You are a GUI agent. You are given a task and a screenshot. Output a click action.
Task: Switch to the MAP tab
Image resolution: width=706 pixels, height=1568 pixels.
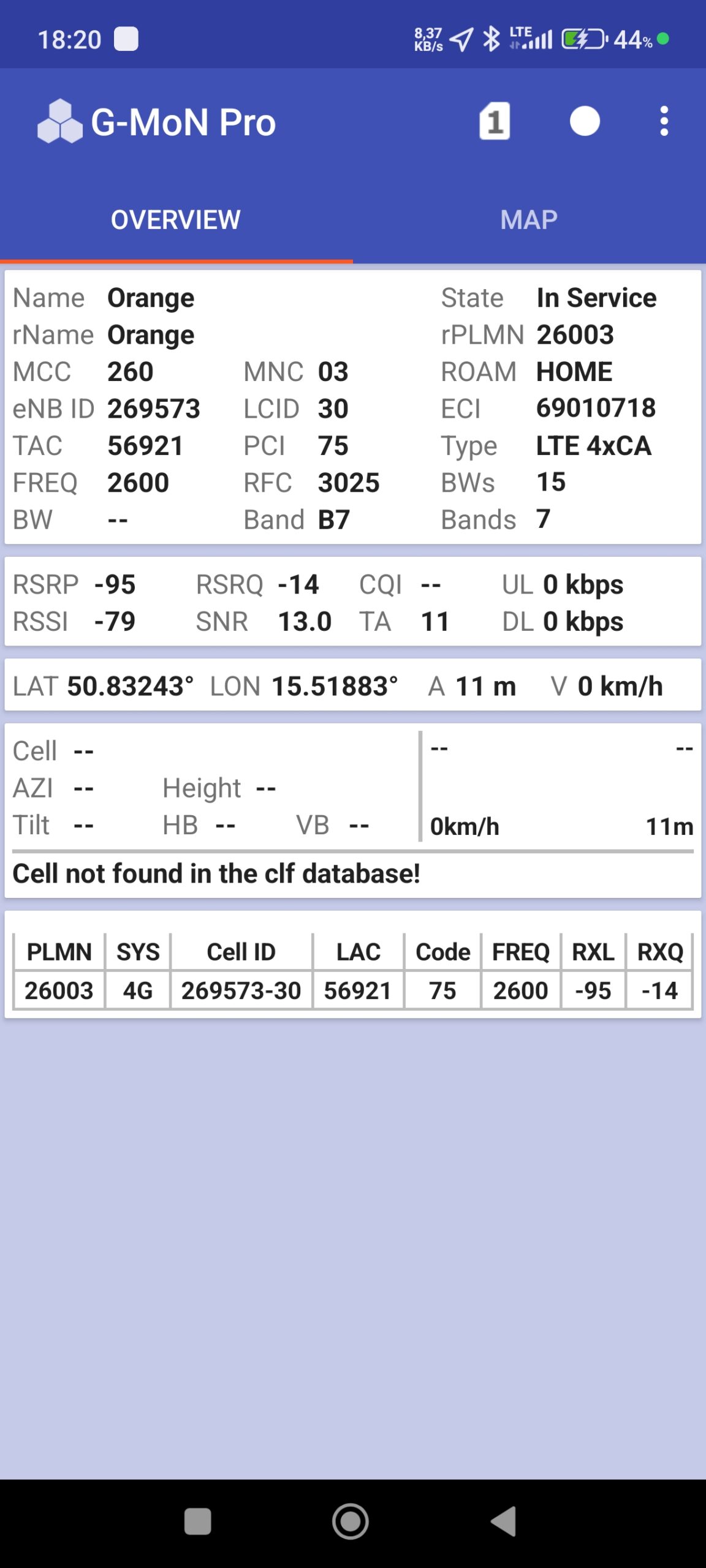click(x=529, y=220)
